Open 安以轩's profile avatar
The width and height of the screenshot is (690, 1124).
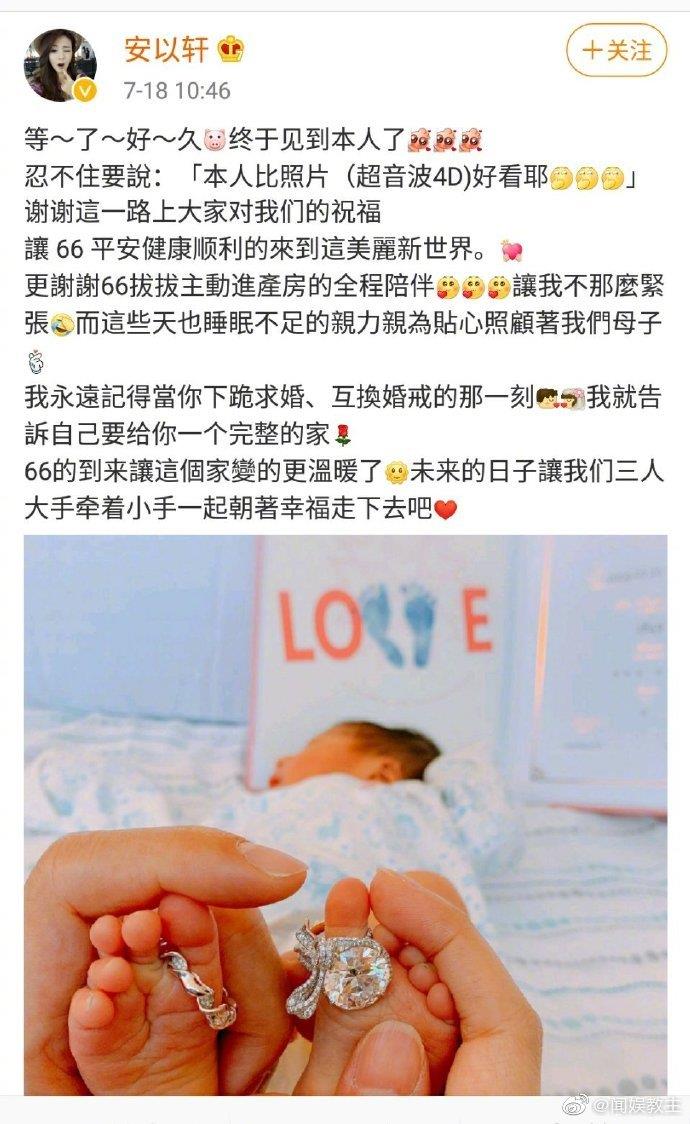click(60, 66)
